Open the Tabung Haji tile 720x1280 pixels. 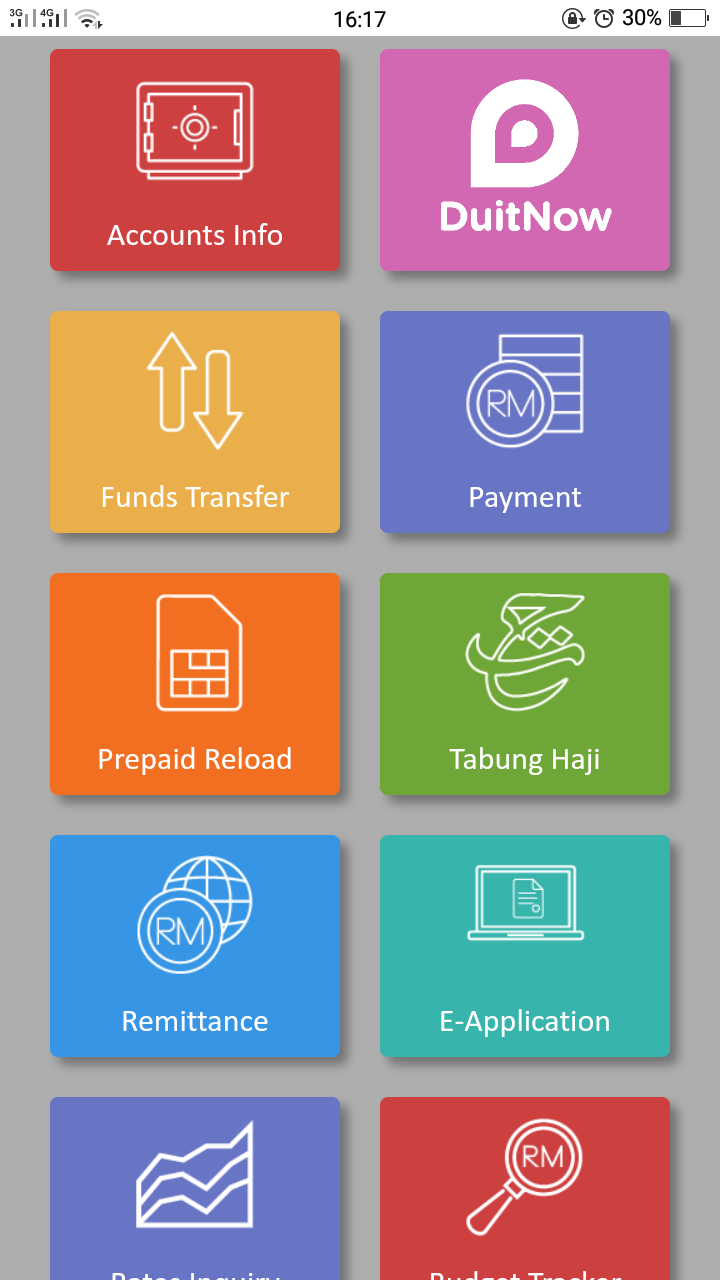(x=525, y=684)
